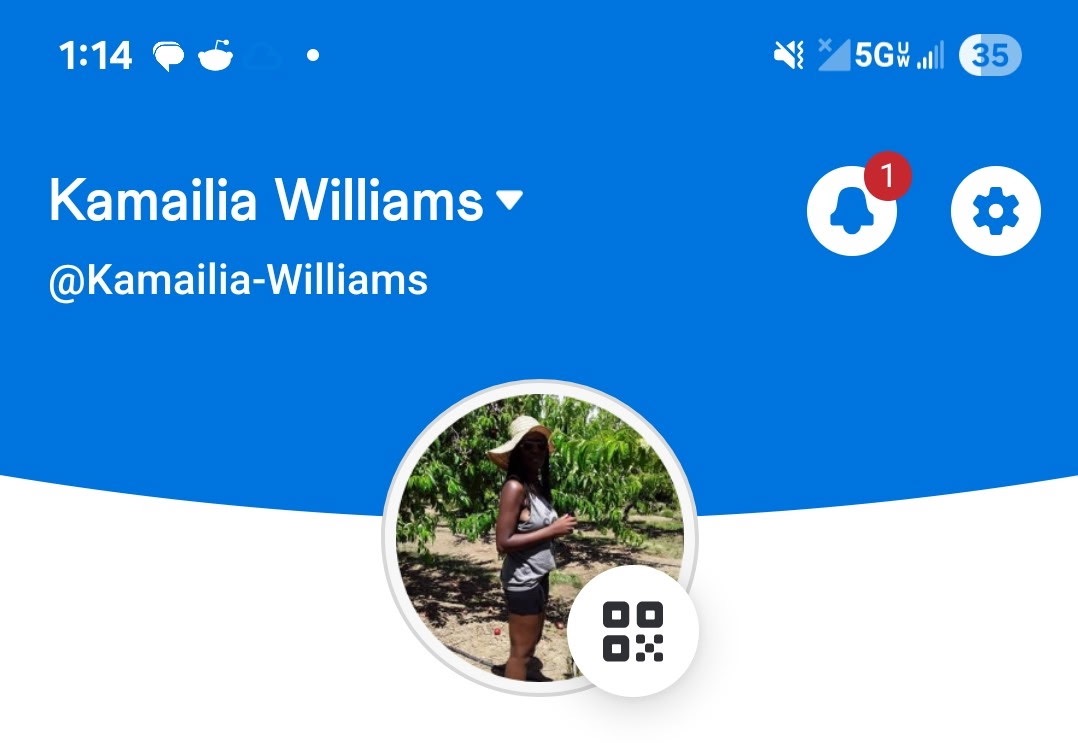The image size is (1078, 743).
Task: Open the settings gear
Action: tap(995, 212)
